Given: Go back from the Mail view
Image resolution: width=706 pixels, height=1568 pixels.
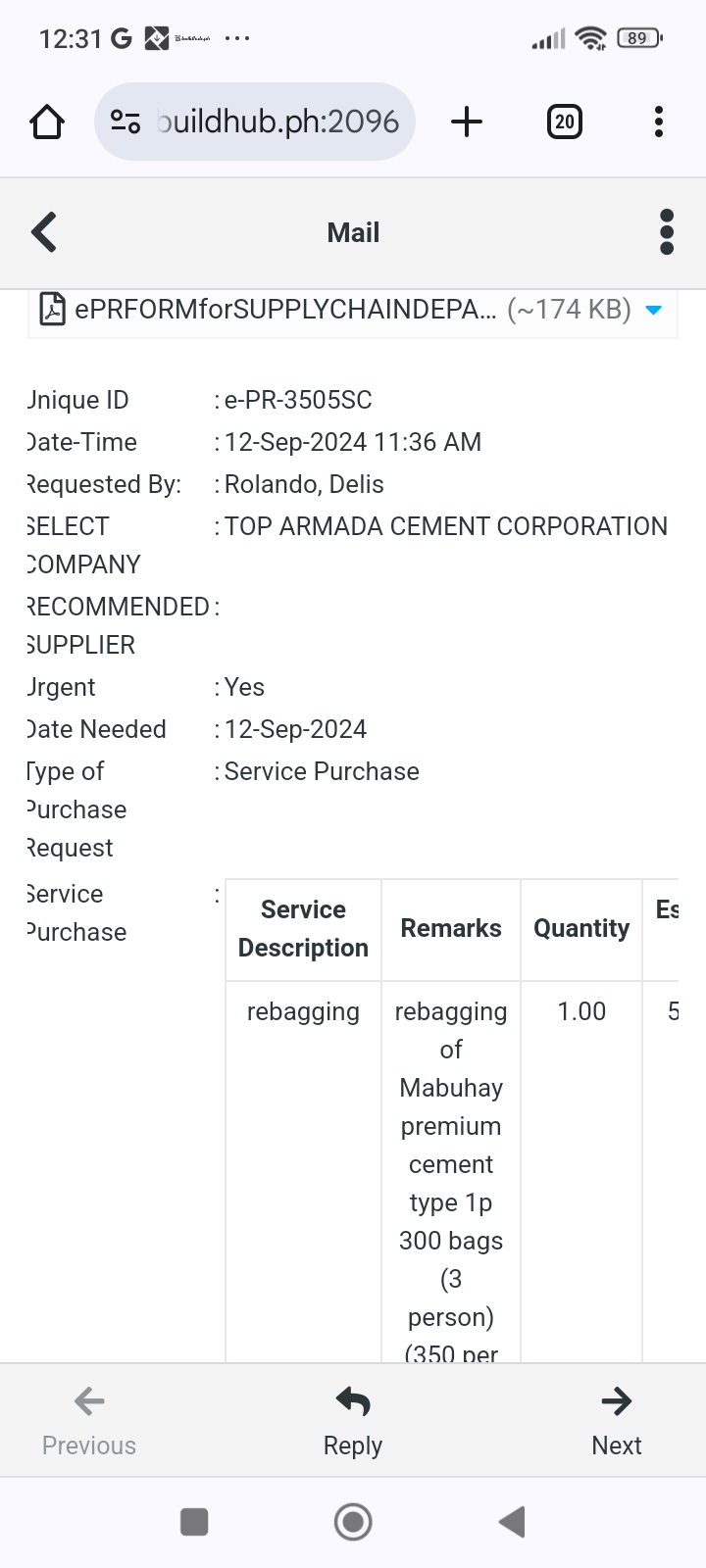Looking at the screenshot, I should [44, 232].
